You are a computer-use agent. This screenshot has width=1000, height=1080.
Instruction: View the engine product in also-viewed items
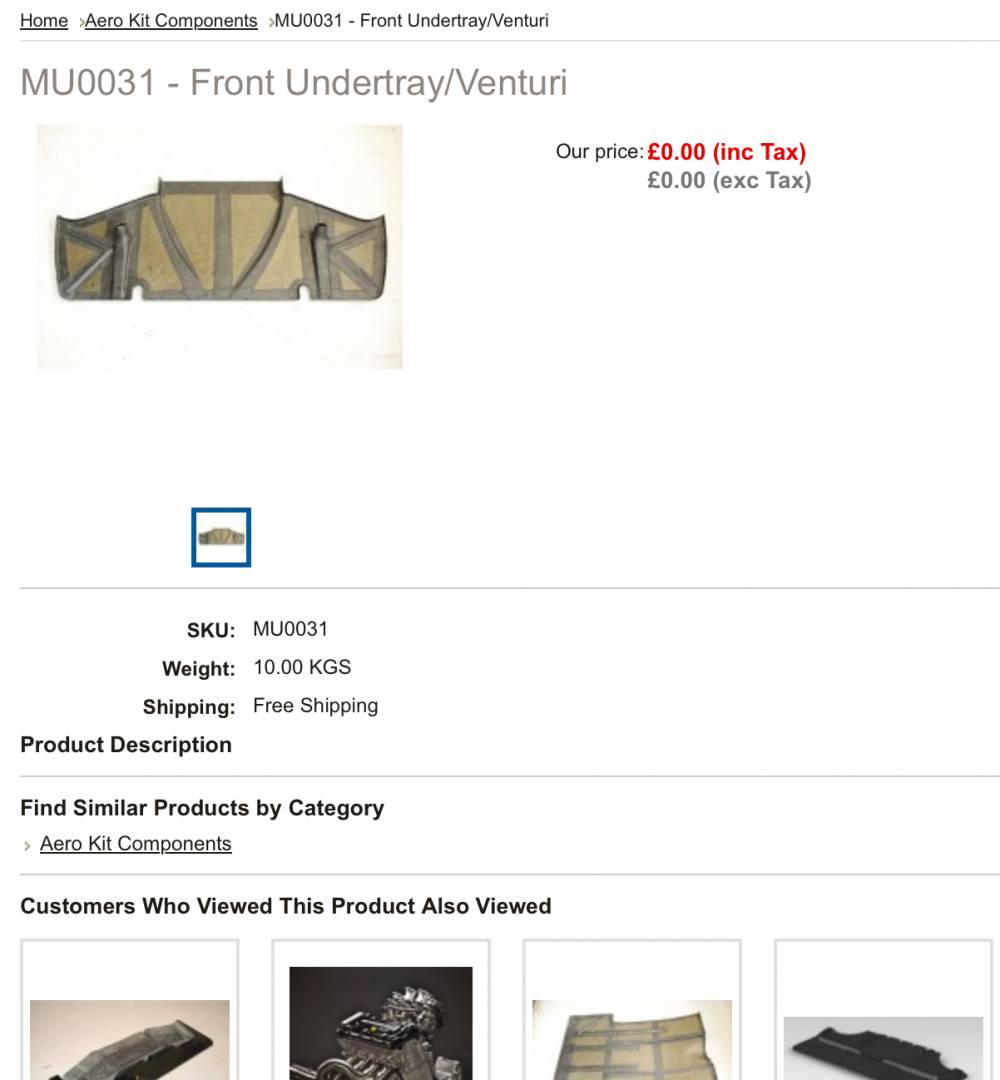pyautogui.click(x=380, y=1025)
